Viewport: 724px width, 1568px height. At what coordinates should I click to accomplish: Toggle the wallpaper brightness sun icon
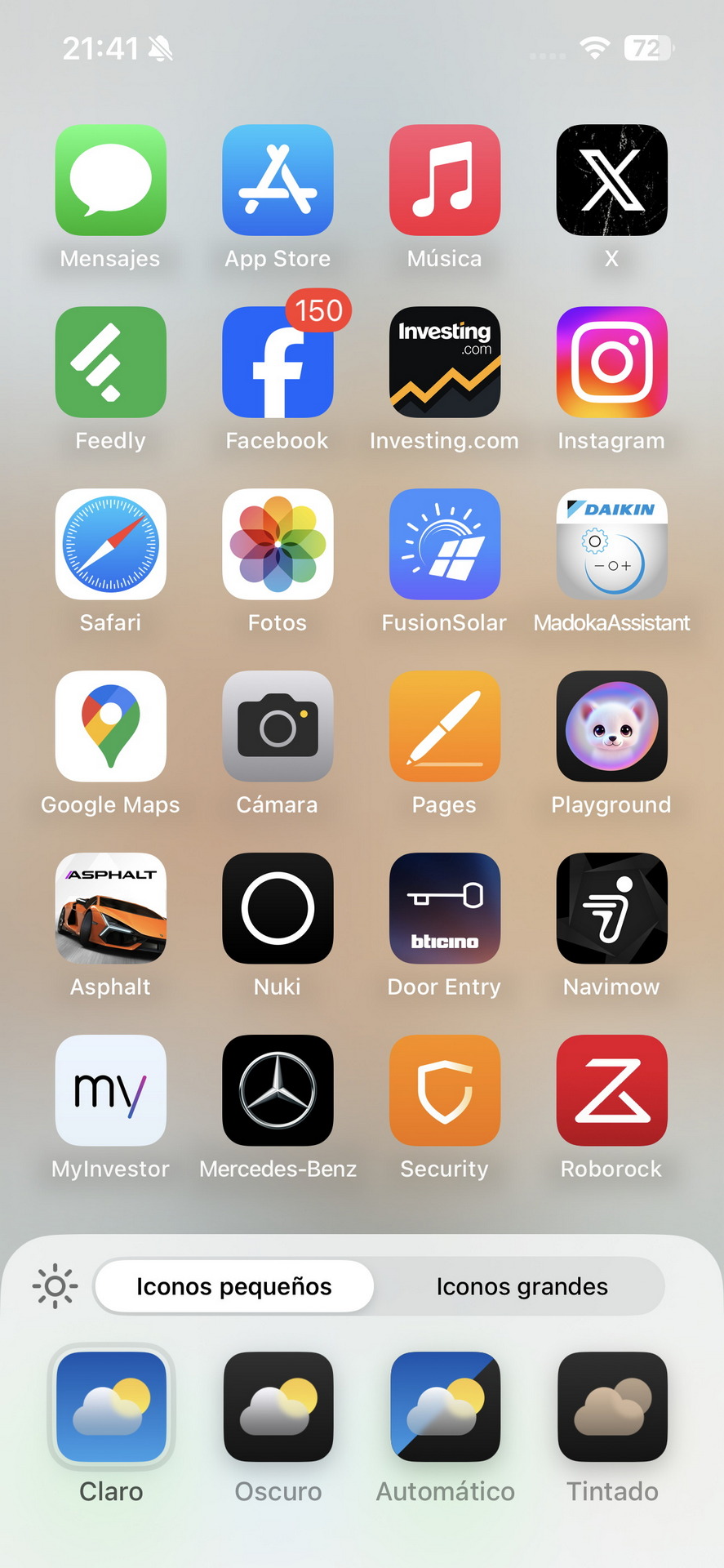tap(55, 1286)
